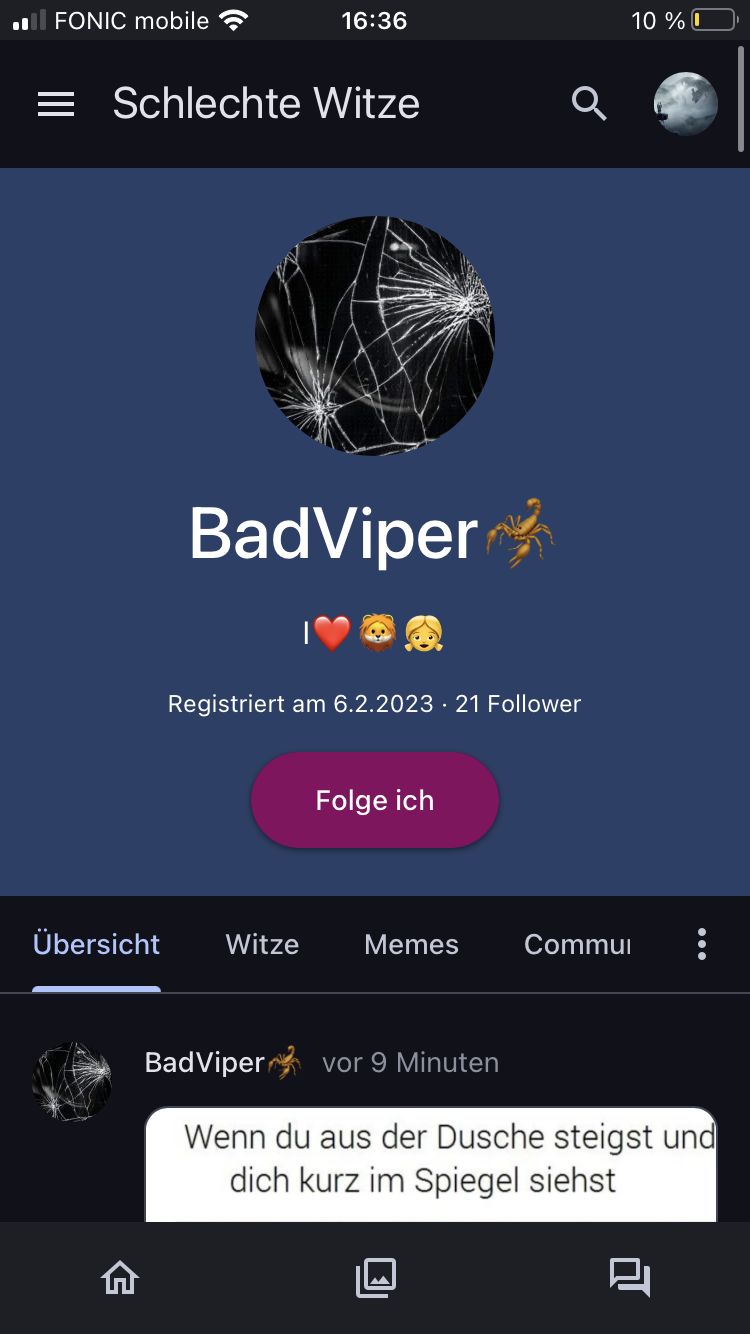The width and height of the screenshot is (750, 1334).
Task: Tap BadViper's small avatar on the post
Action: point(72,1081)
